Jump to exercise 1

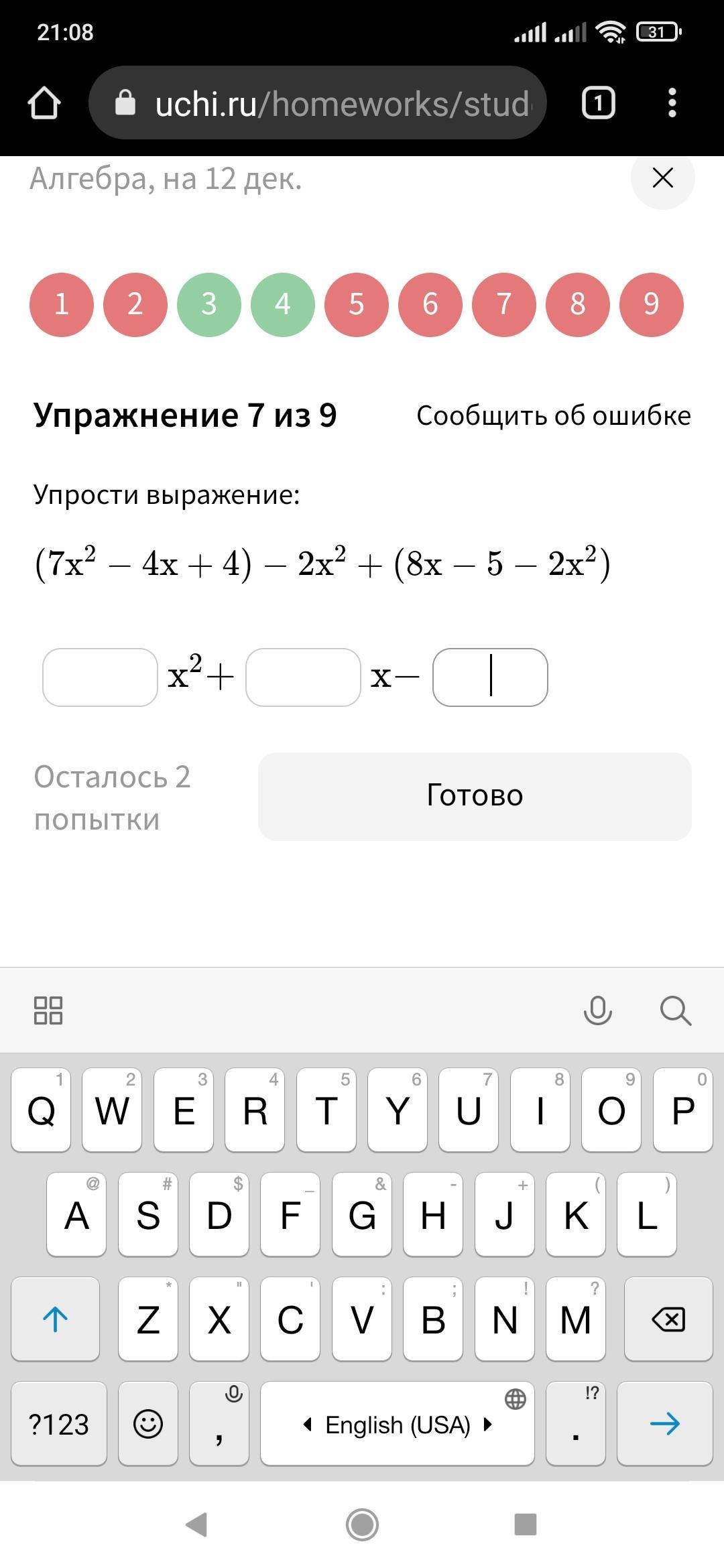(62, 304)
